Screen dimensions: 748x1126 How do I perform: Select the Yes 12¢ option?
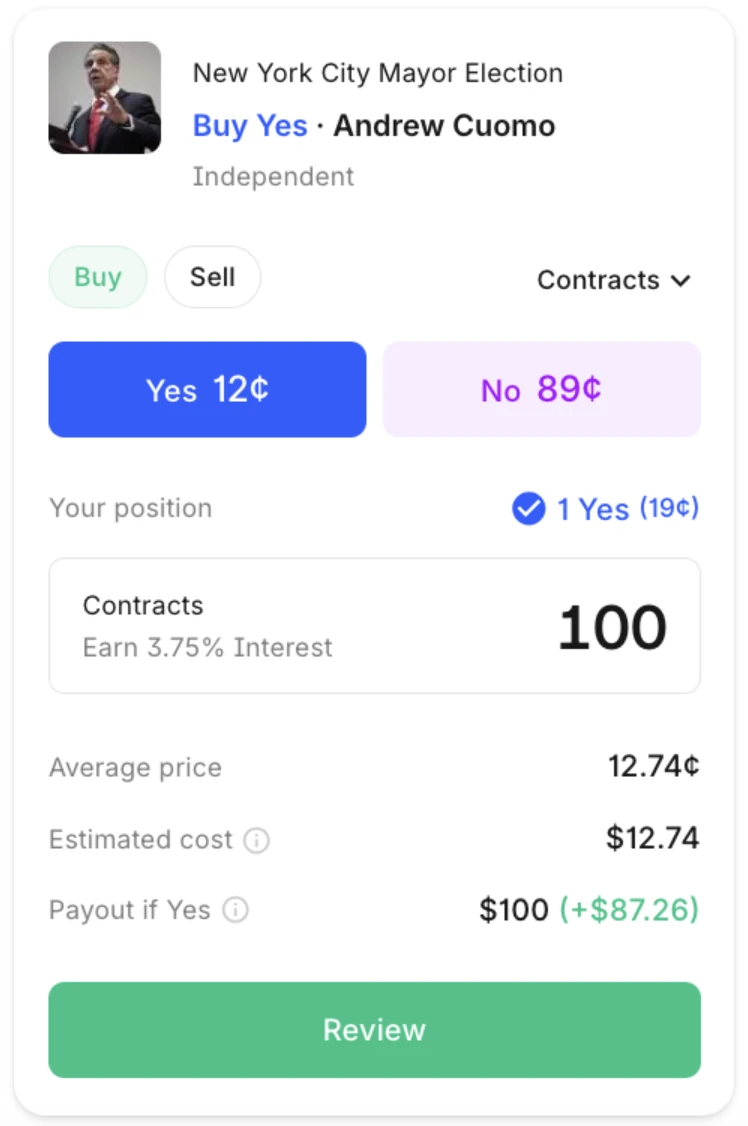tap(207, 390)
